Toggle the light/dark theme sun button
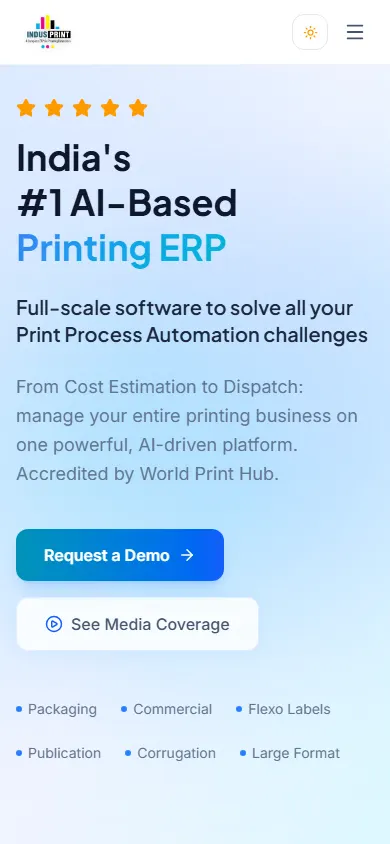 click(310, 32)
